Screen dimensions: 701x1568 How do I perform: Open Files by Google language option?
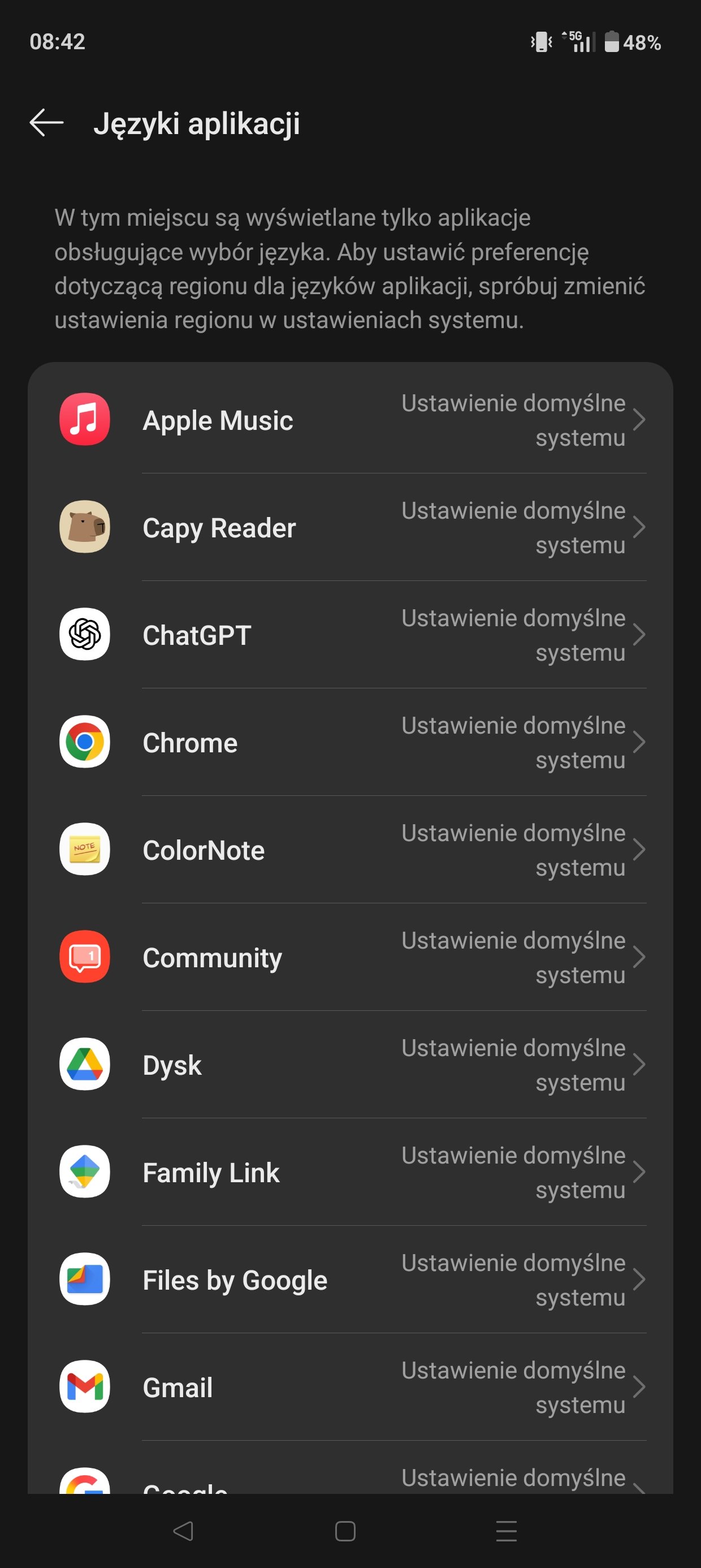[350, 1280]
